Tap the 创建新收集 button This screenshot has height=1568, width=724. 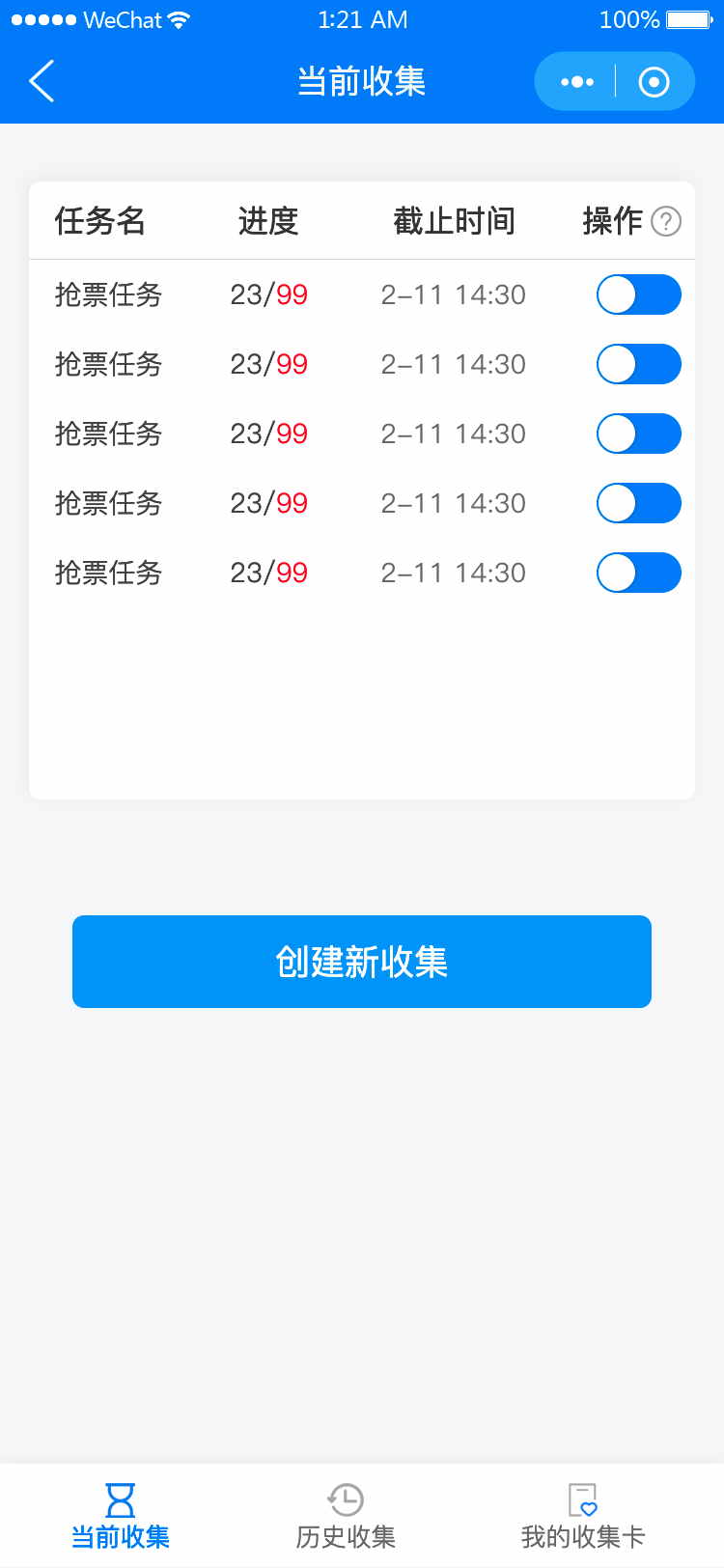[x=362, y=962]
